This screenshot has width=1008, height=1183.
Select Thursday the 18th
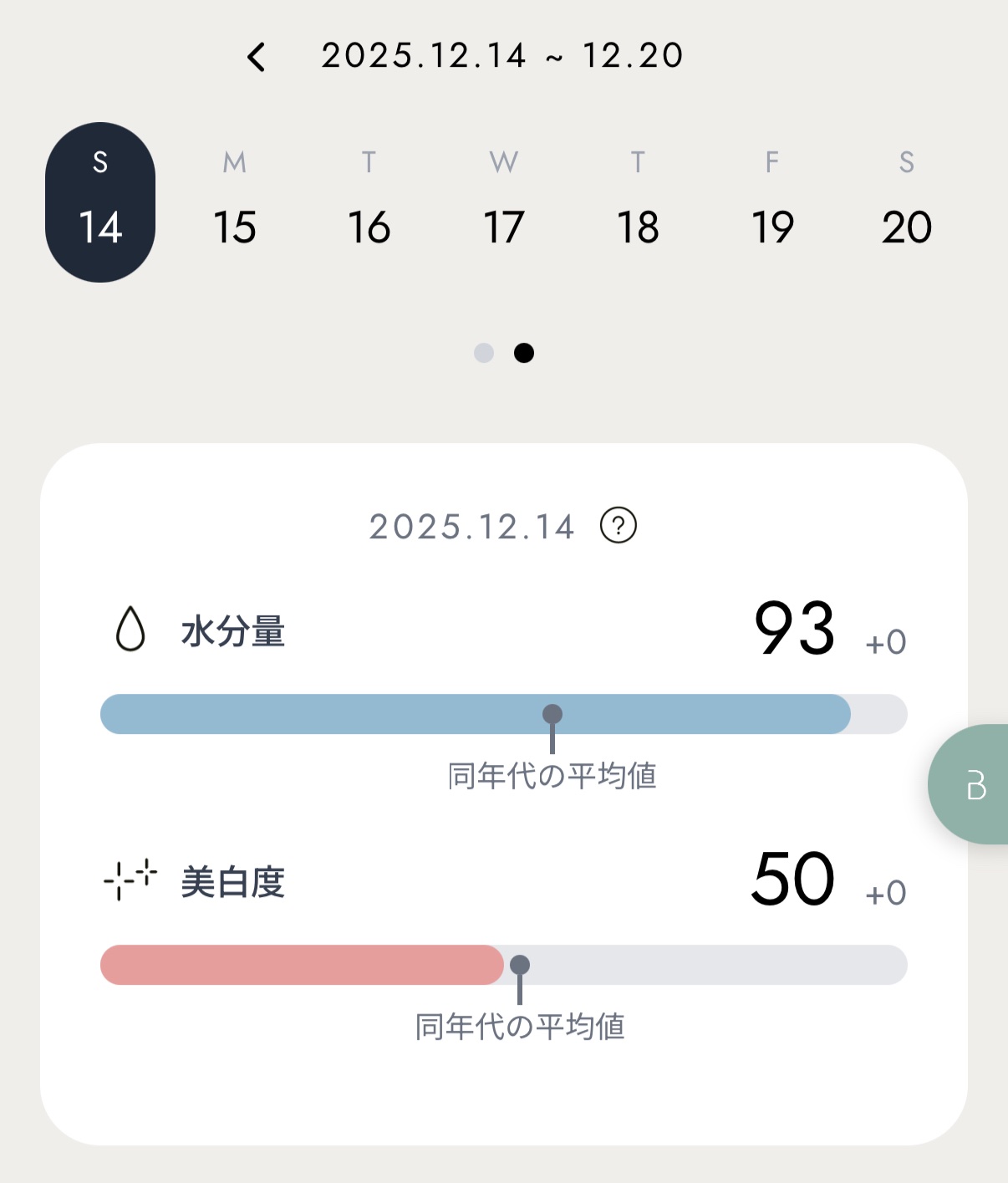[x=638, y=202]
